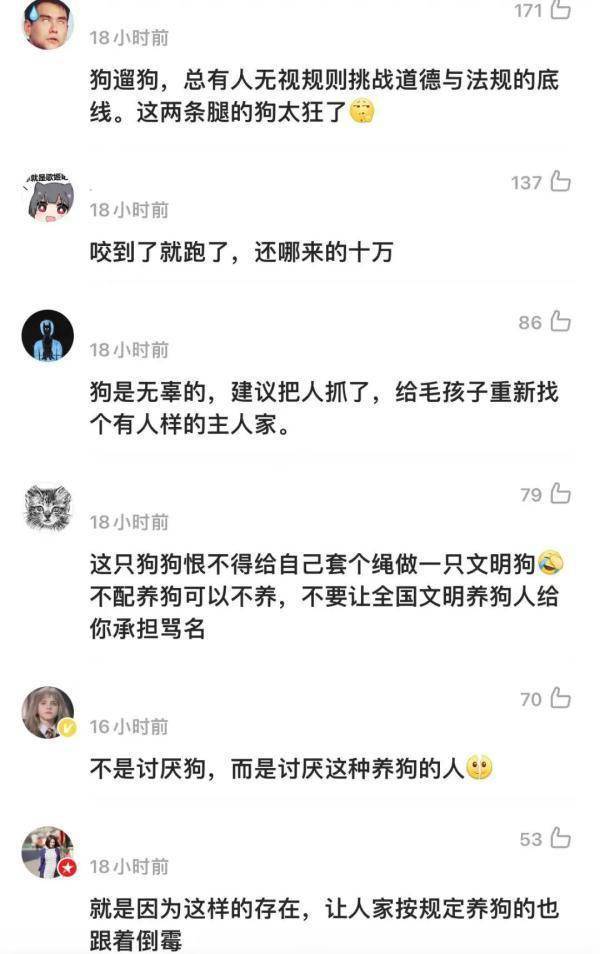Open the cat sketch avatar's profile
Screen dimensions: 600x954
[48, 508]
